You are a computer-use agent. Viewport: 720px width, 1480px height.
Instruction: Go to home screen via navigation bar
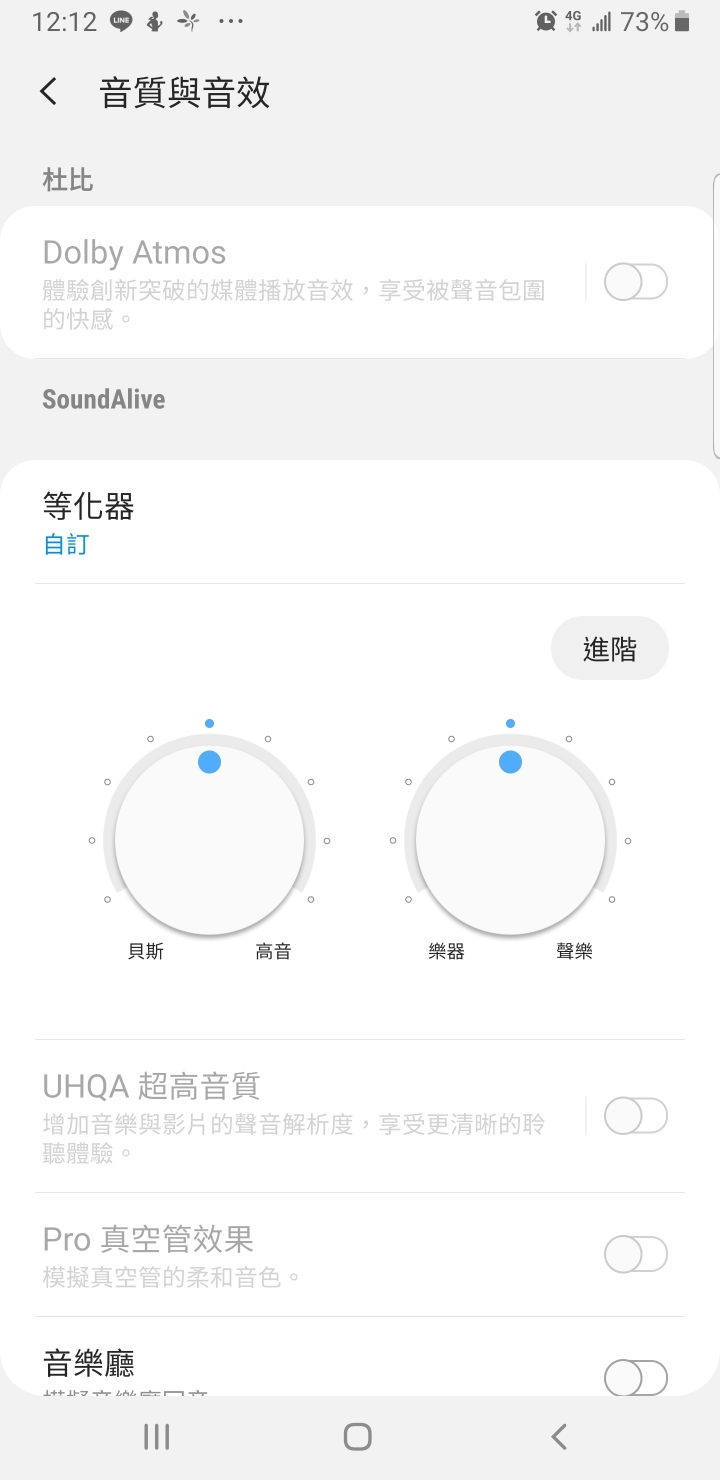pyautogui.click(x=358, y=1437)
